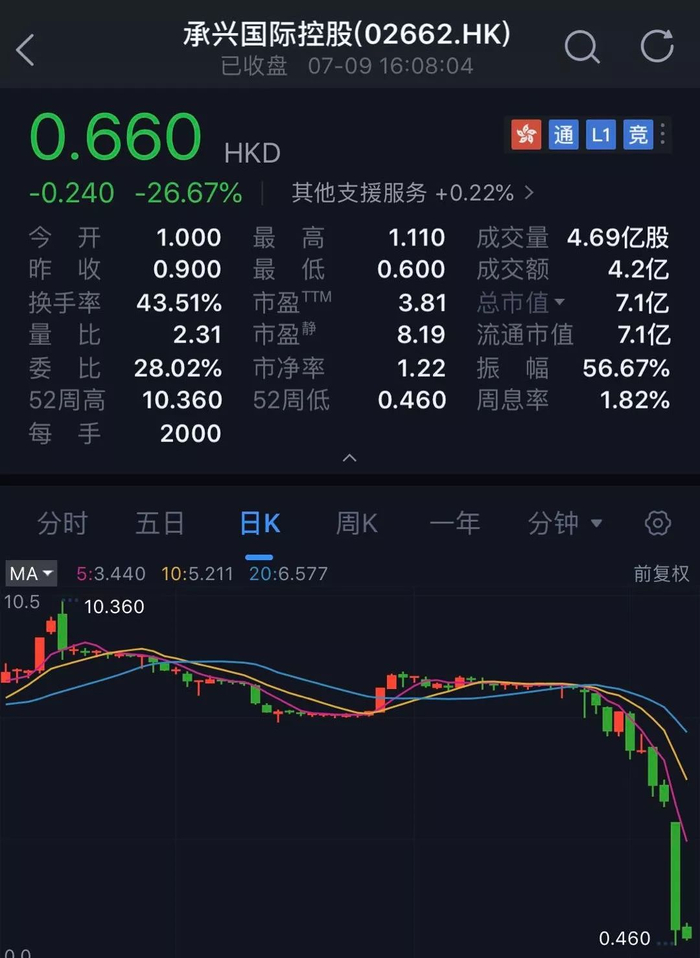Switch to the 周K chart tab
This screenshot has height=958, width=700.
pyautogui.click(x=356, y=523)
